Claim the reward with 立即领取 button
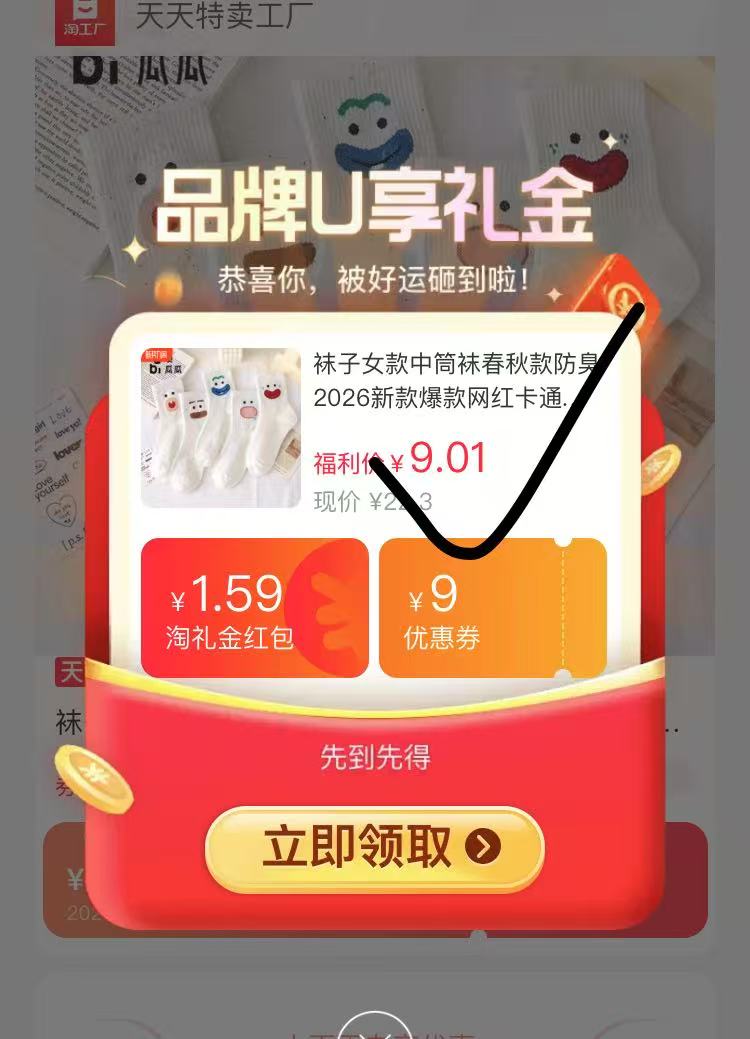 click(374, 849)
